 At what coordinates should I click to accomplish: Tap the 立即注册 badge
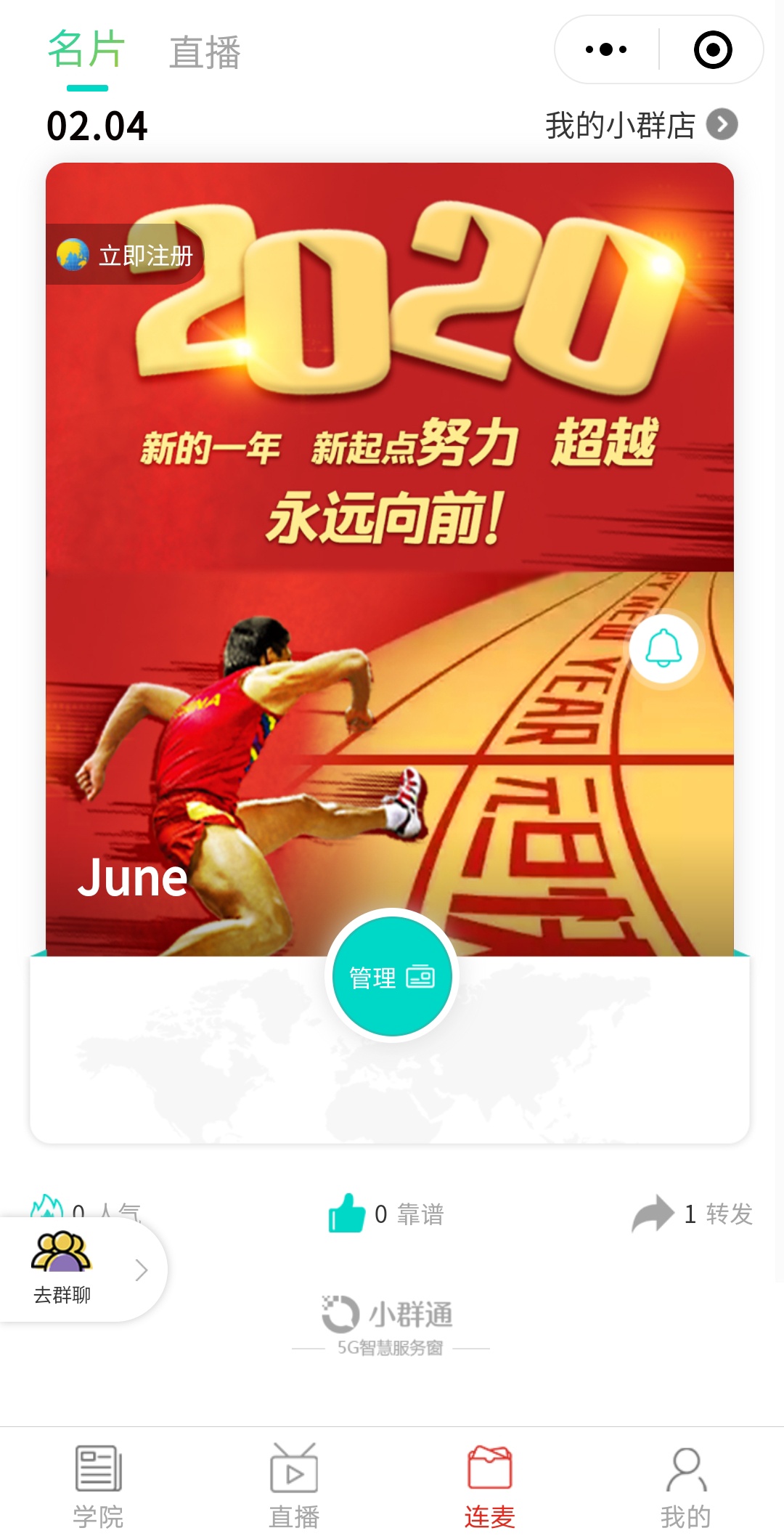125,255
